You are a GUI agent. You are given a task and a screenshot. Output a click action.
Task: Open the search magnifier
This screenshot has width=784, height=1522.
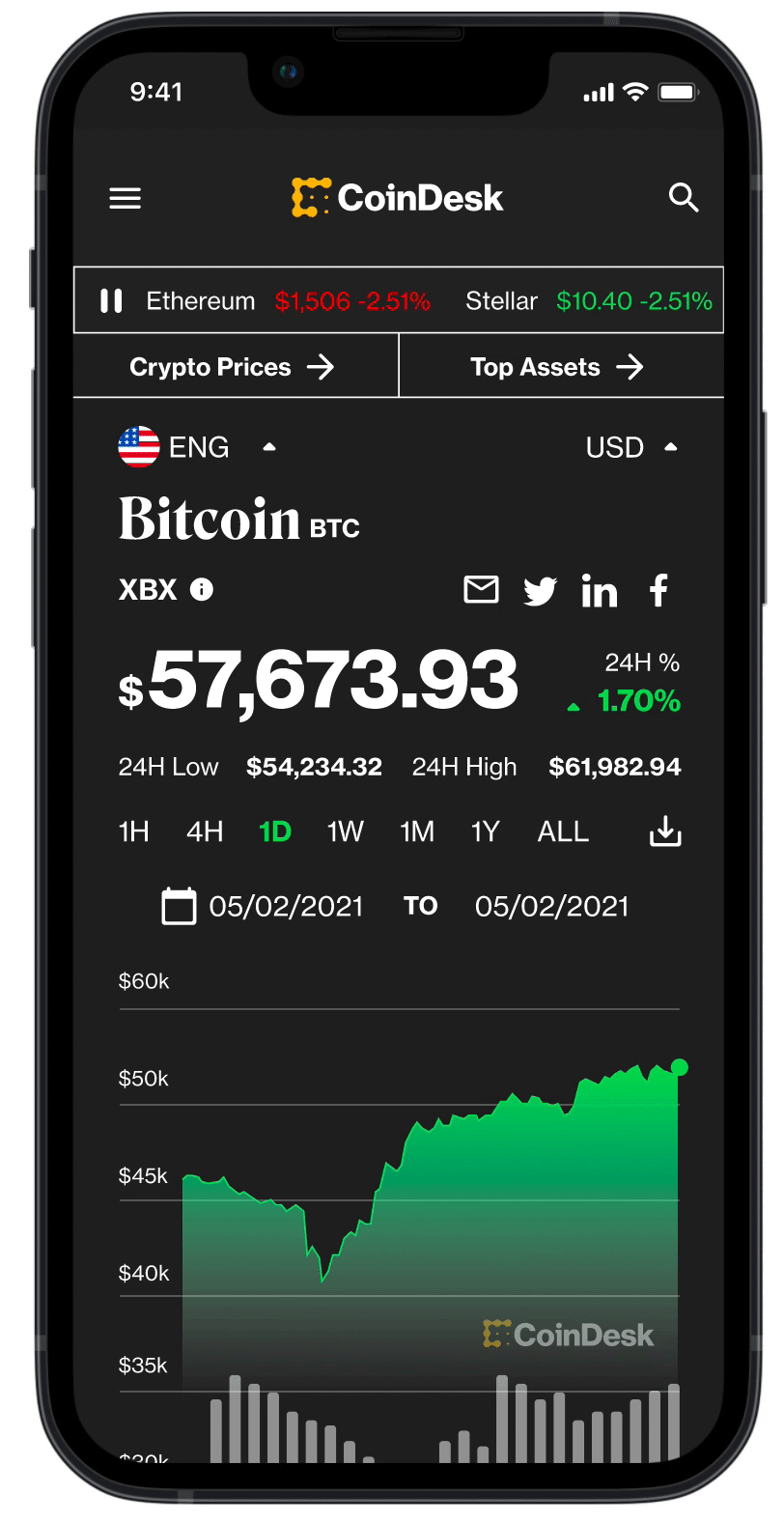pos(684,198)
